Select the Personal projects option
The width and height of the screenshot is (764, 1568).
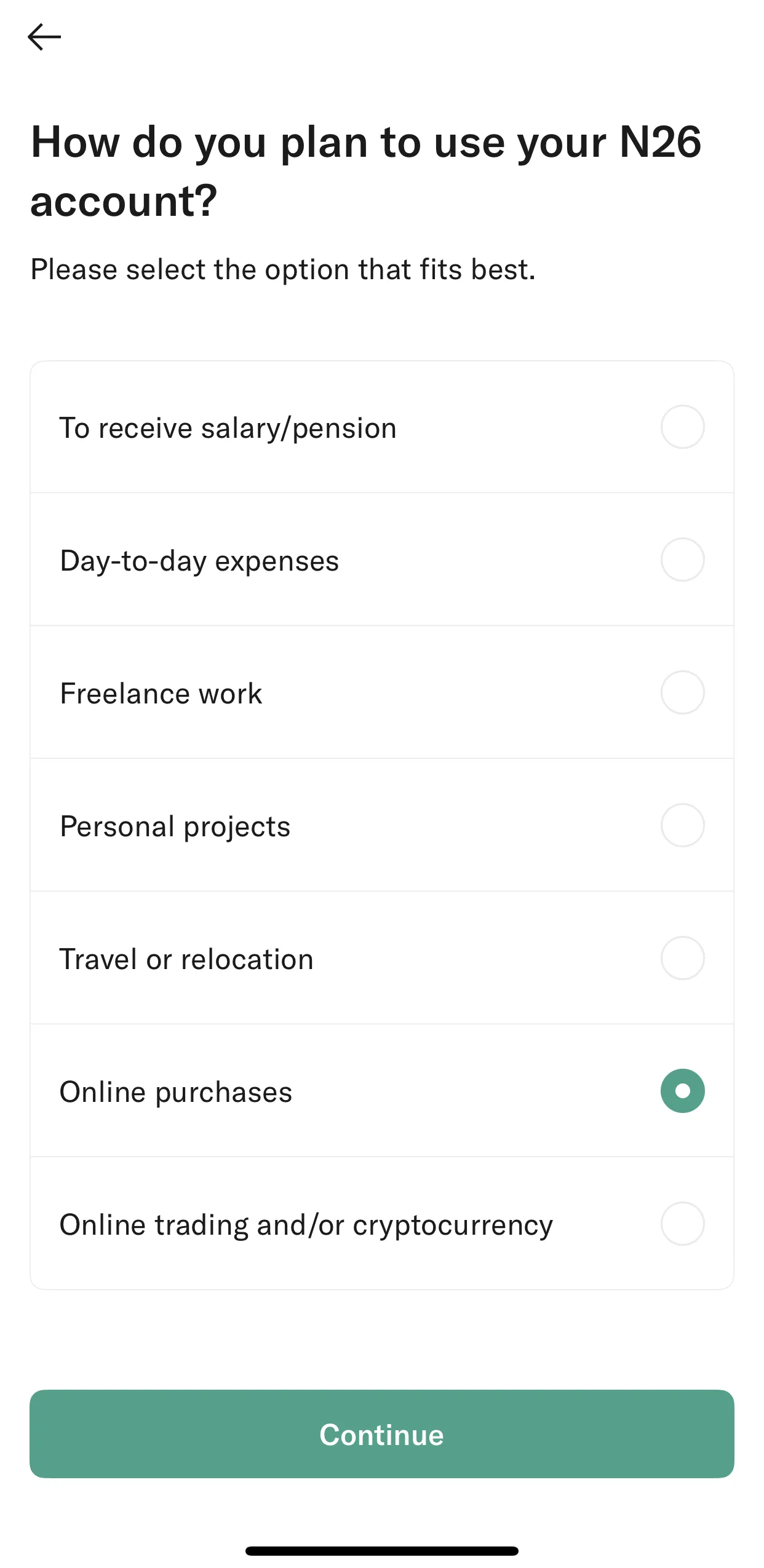[381, 825]
